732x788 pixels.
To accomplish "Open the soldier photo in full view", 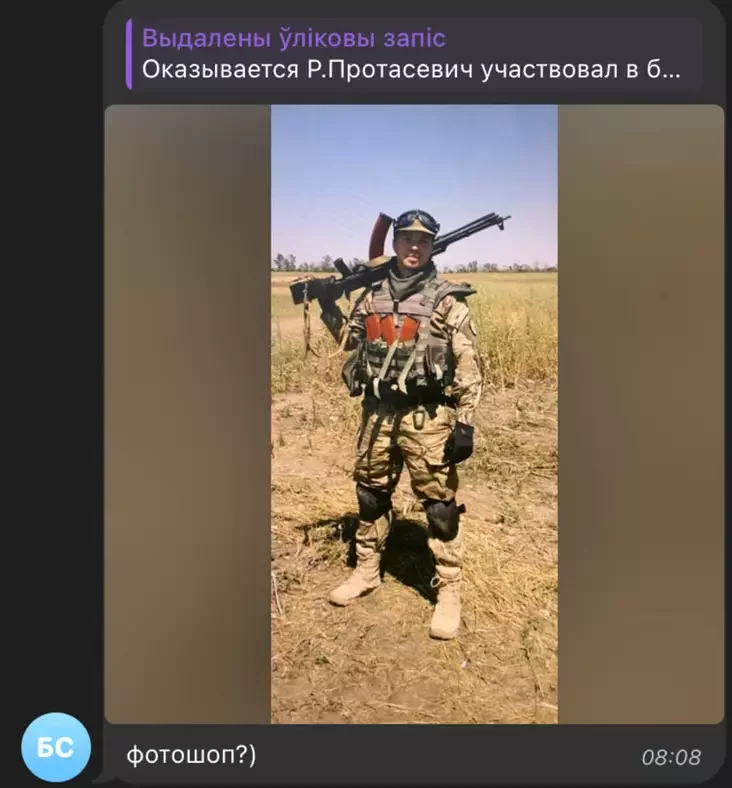I will tap(414, 414).
